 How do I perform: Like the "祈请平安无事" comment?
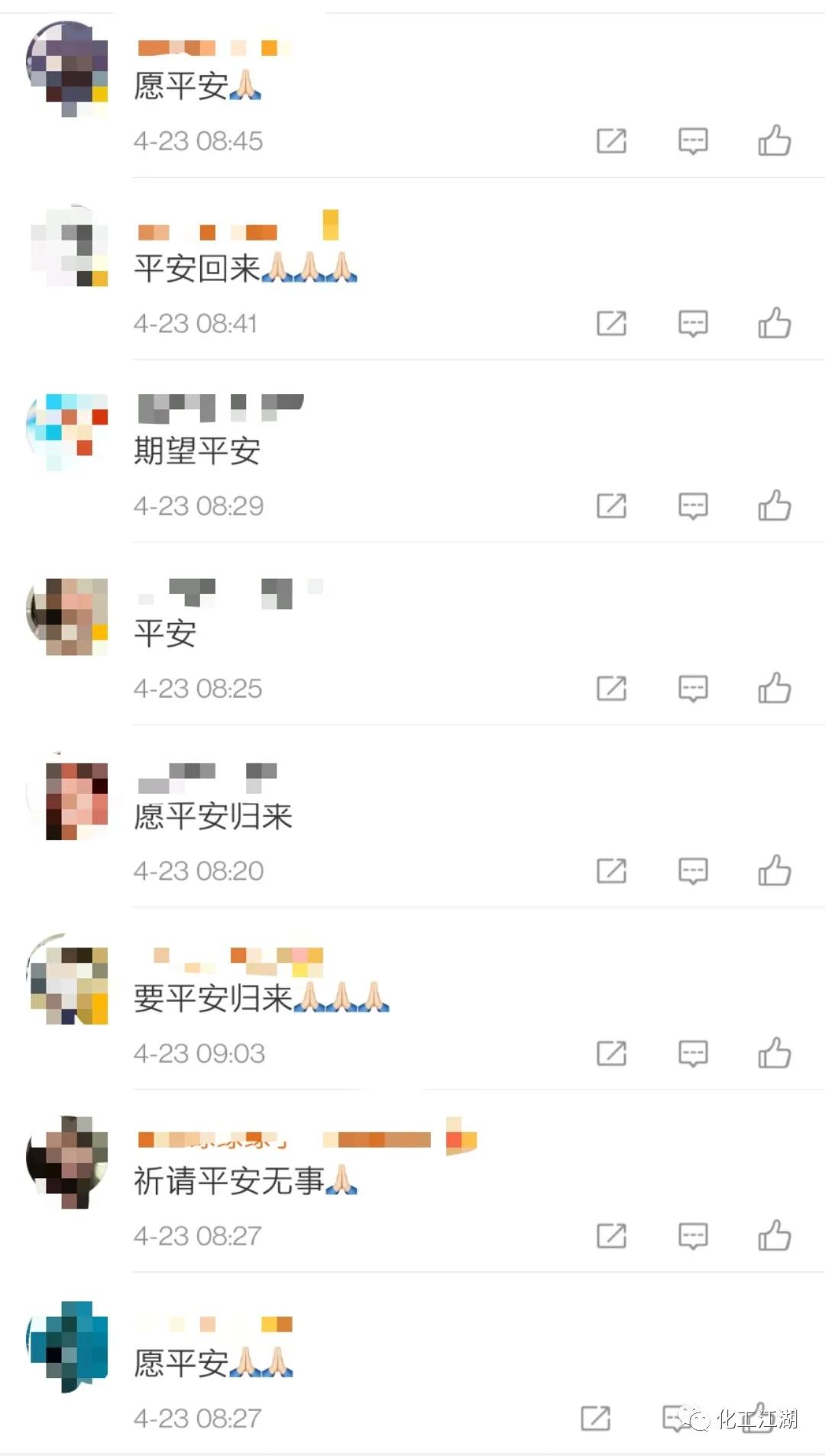(776, 1235)
